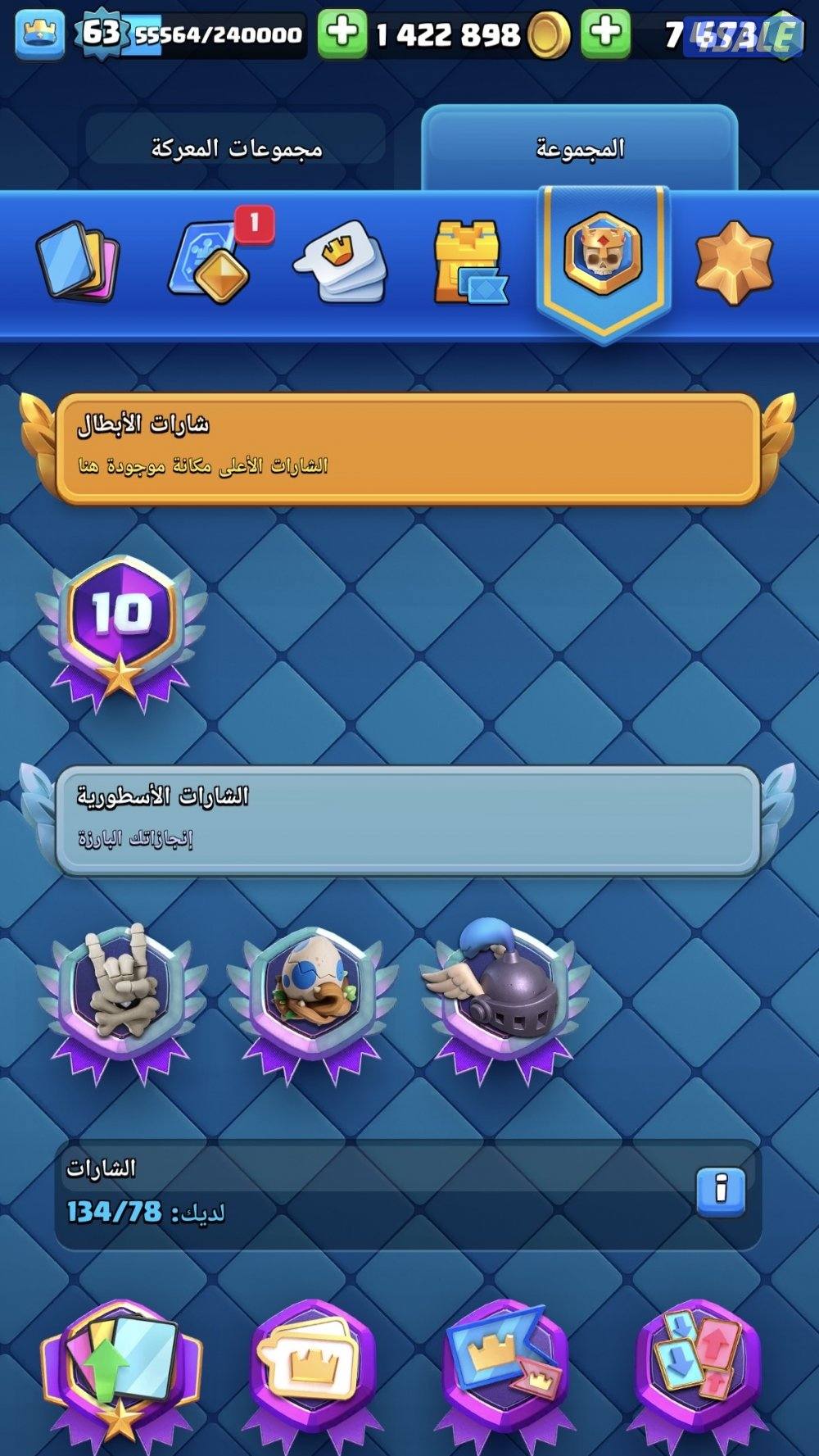Viewport: 819px width, 1456px height.
Task: Open the badges info button
Action: [721, 1190]
